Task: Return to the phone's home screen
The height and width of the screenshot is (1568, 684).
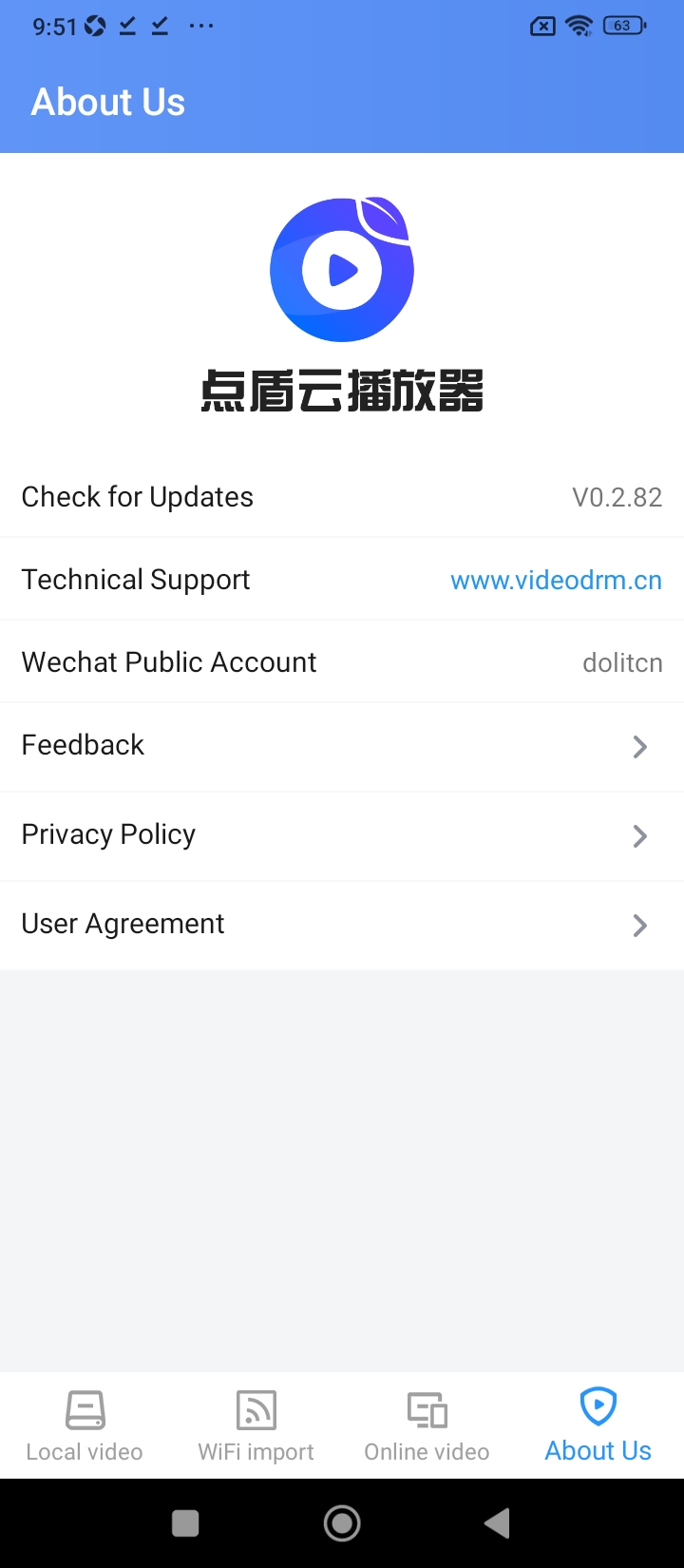Action: 342,1523
